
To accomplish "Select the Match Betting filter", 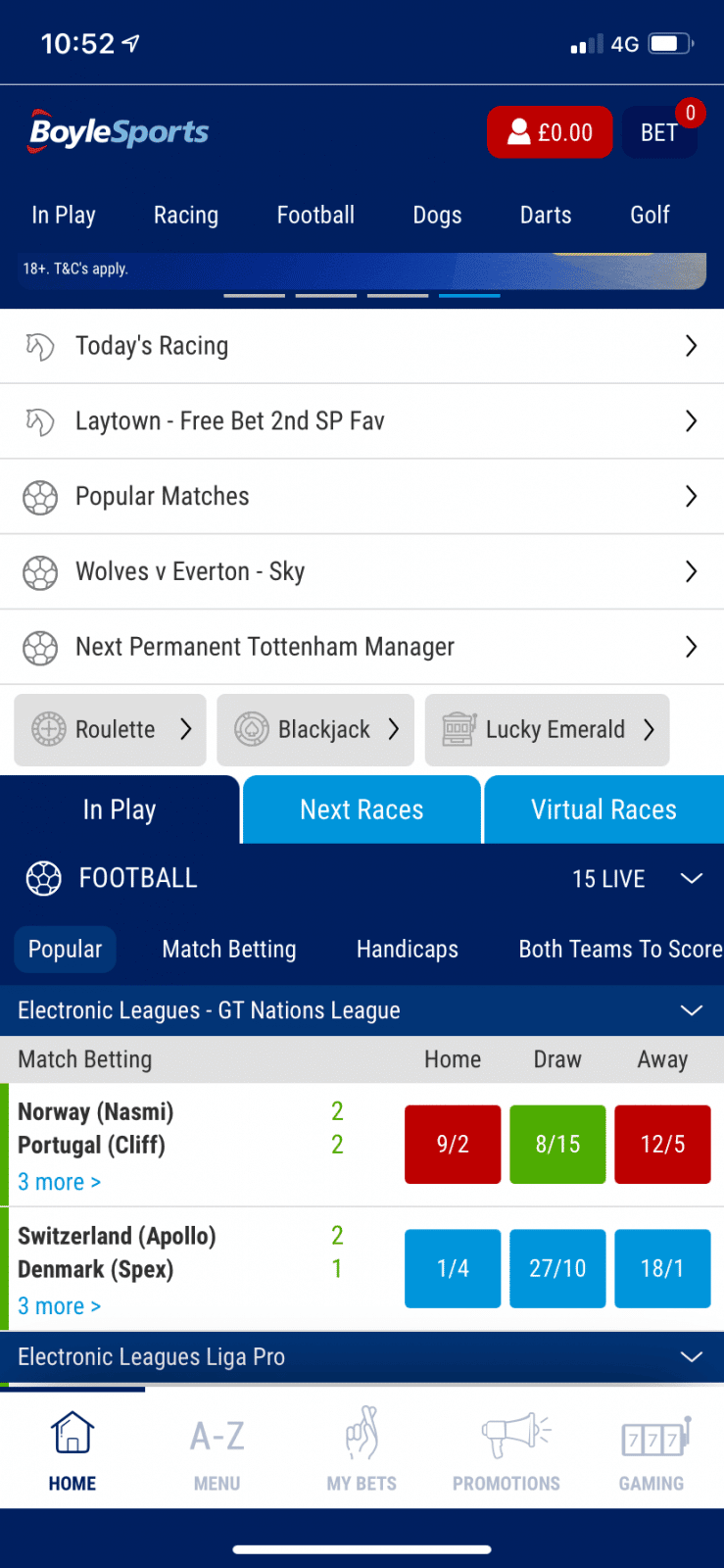I will (229, 950).
